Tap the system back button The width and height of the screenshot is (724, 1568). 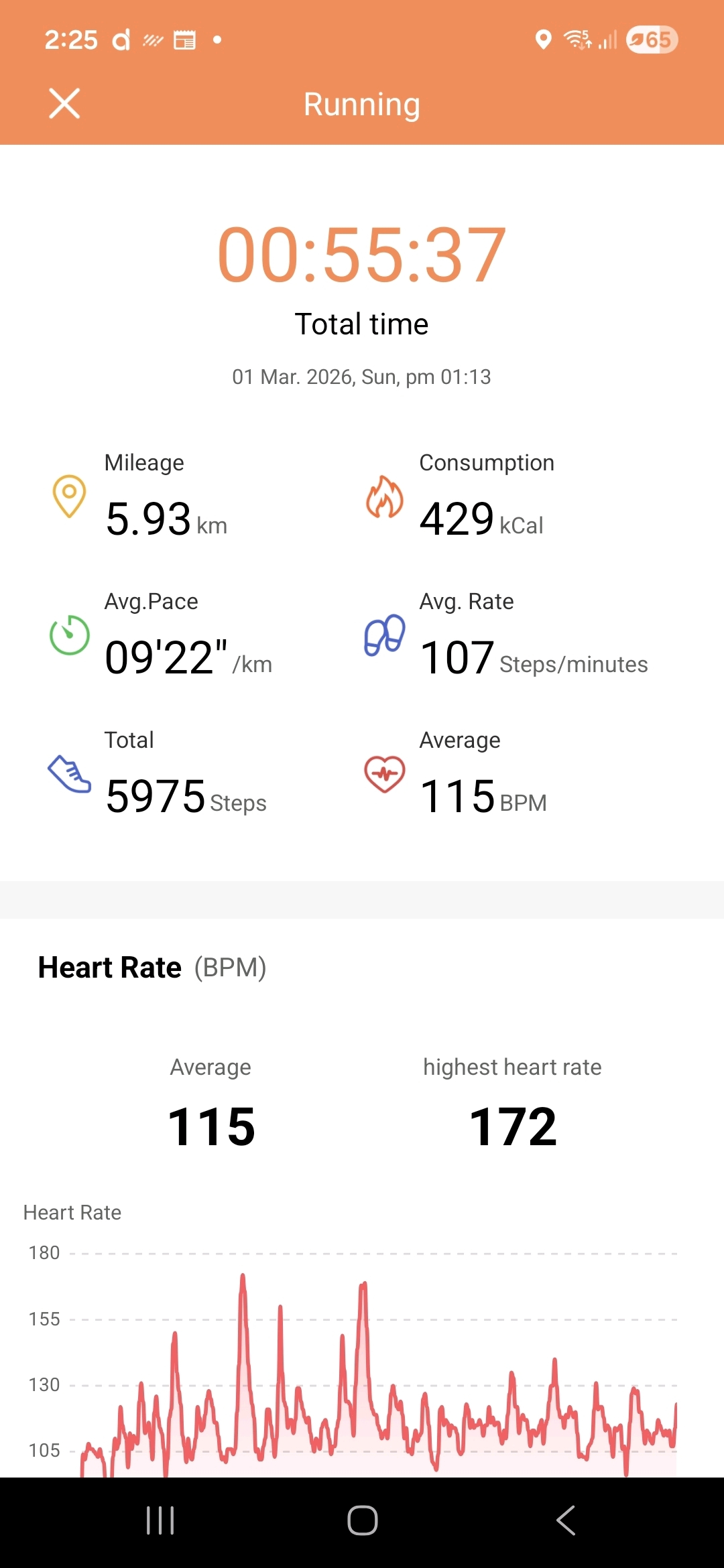point(566,1520)
